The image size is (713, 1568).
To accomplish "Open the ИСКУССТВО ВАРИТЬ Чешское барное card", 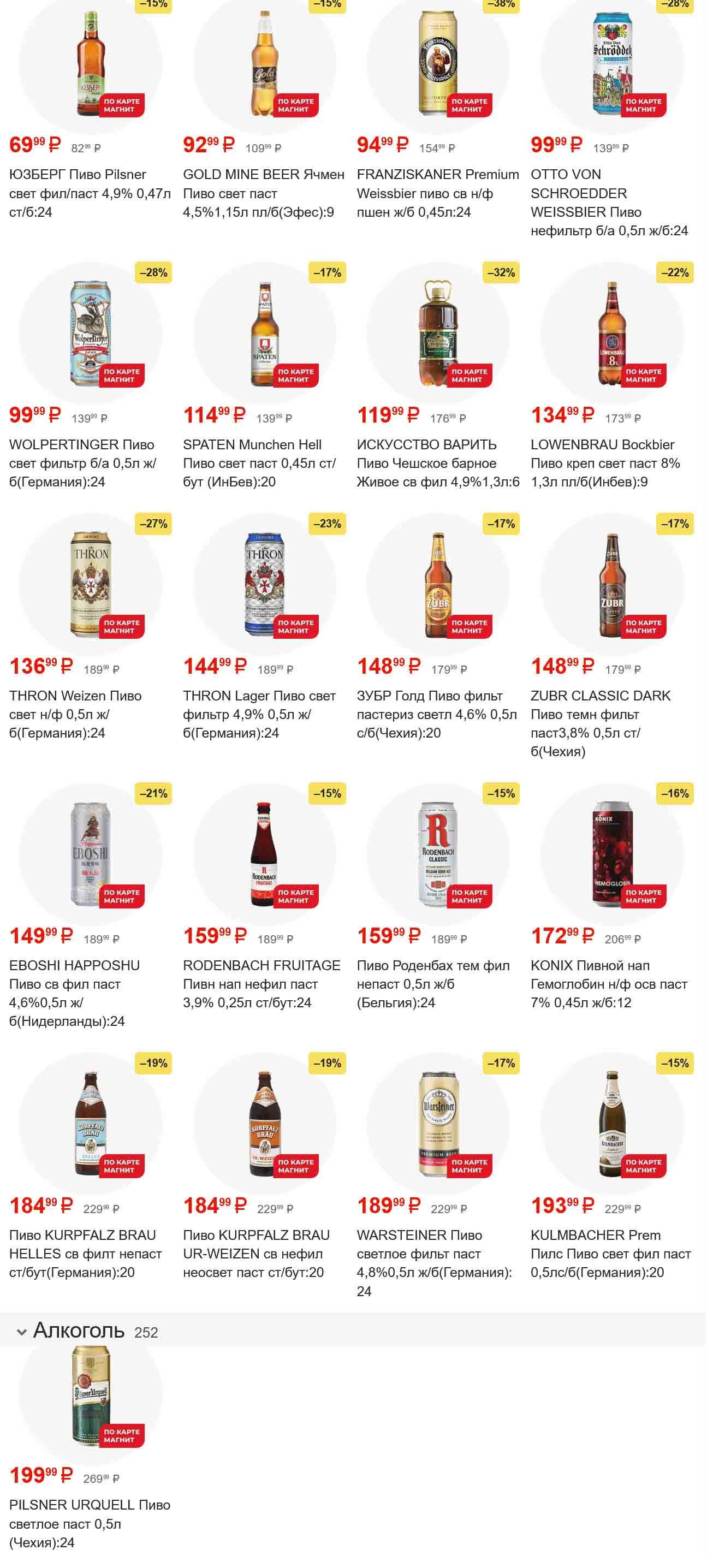I will [438, 334].
